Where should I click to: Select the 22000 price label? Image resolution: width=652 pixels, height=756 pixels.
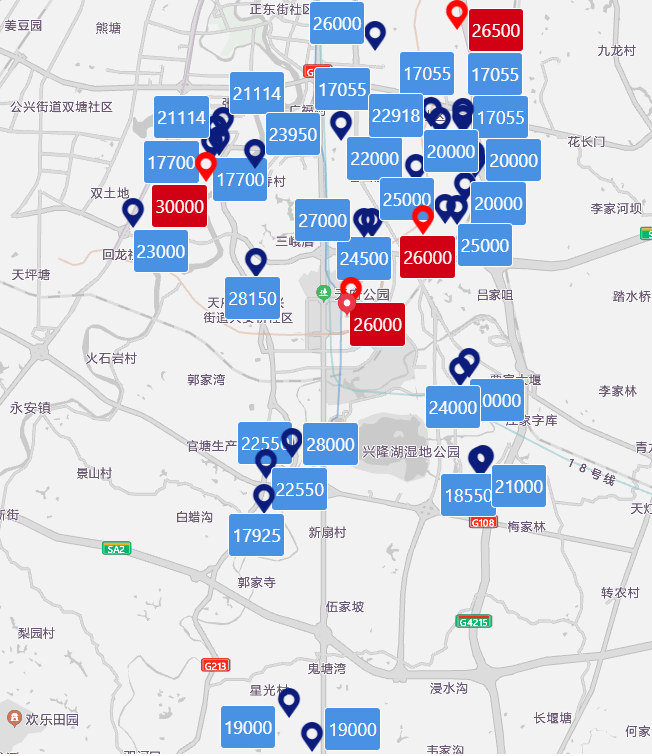click(x=375, y=158)
